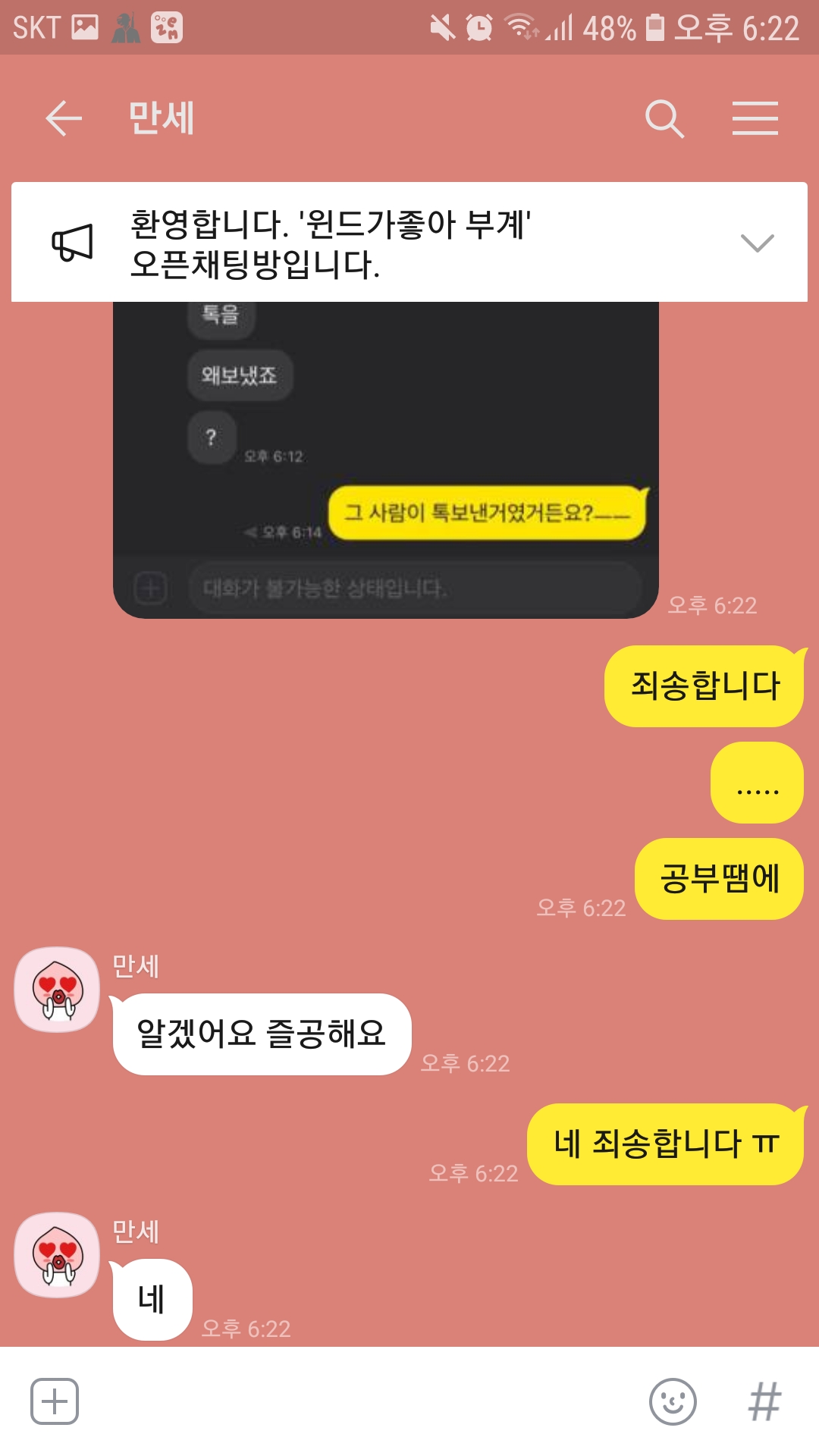
Task: Open the emoticon picker
Action: coord(673,1401)
